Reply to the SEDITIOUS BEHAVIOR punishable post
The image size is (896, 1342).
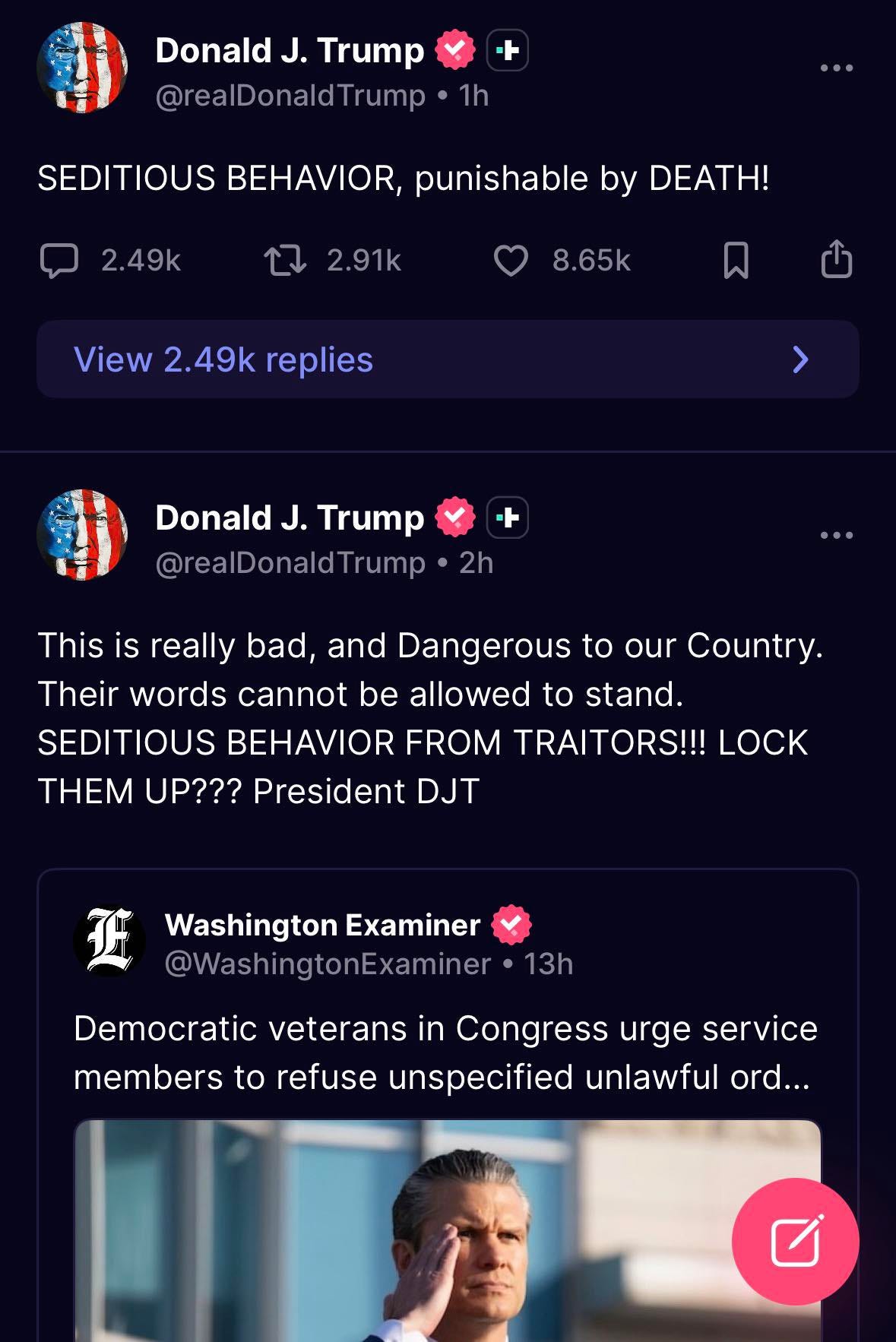(59, 261)
